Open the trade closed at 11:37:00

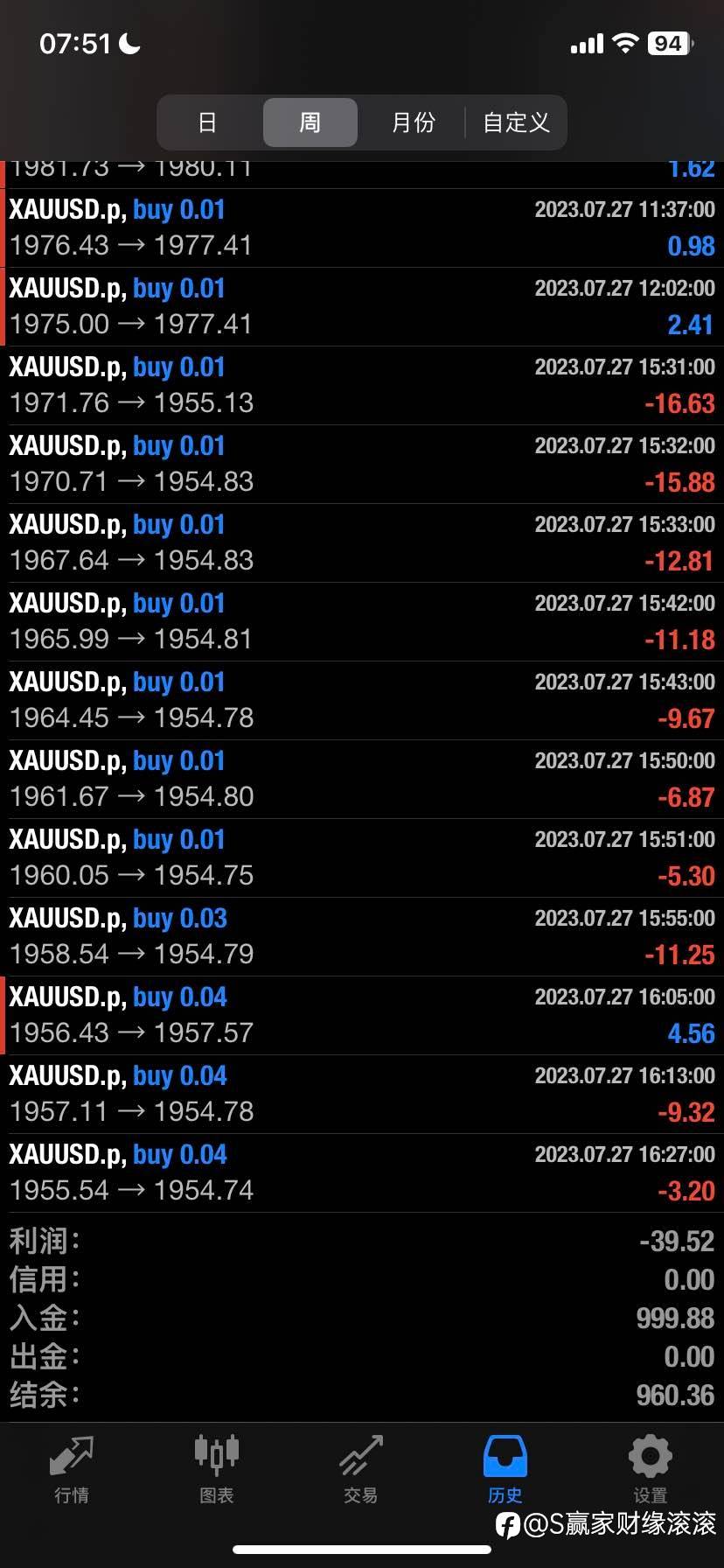pos(362,228)
